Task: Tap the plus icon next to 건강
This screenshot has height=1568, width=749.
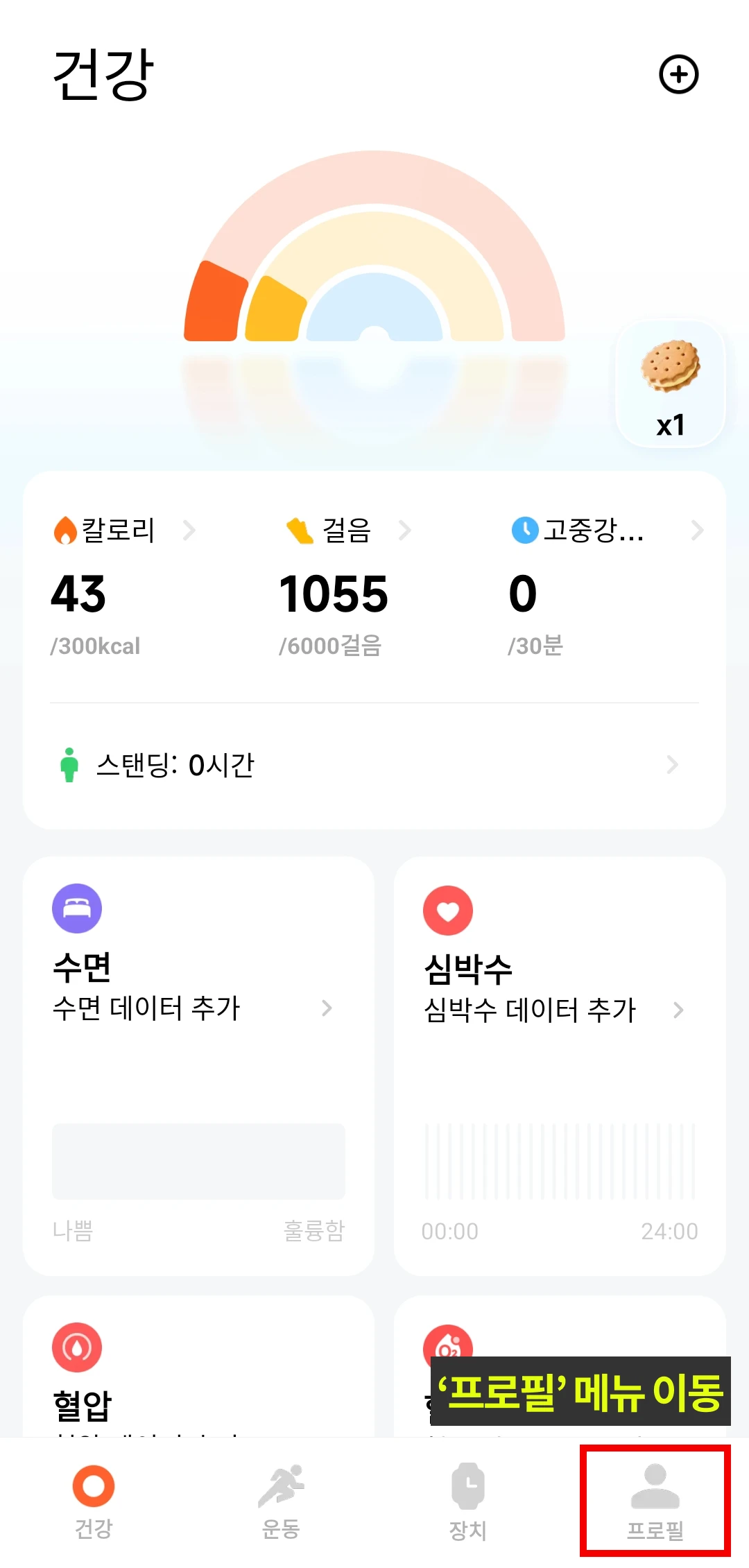Action: 678,74
